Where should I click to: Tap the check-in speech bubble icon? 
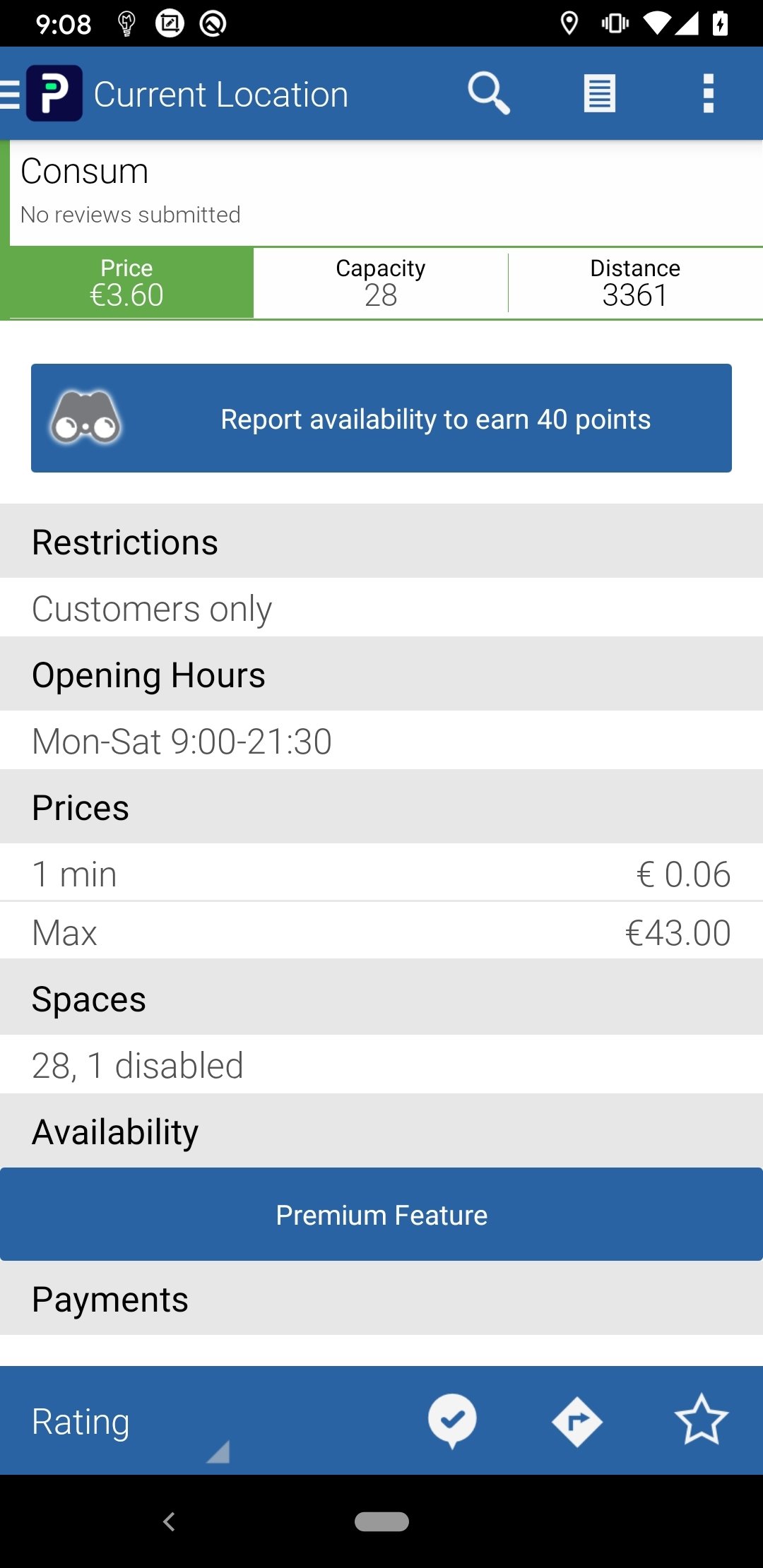click(x=452, y=1421)
